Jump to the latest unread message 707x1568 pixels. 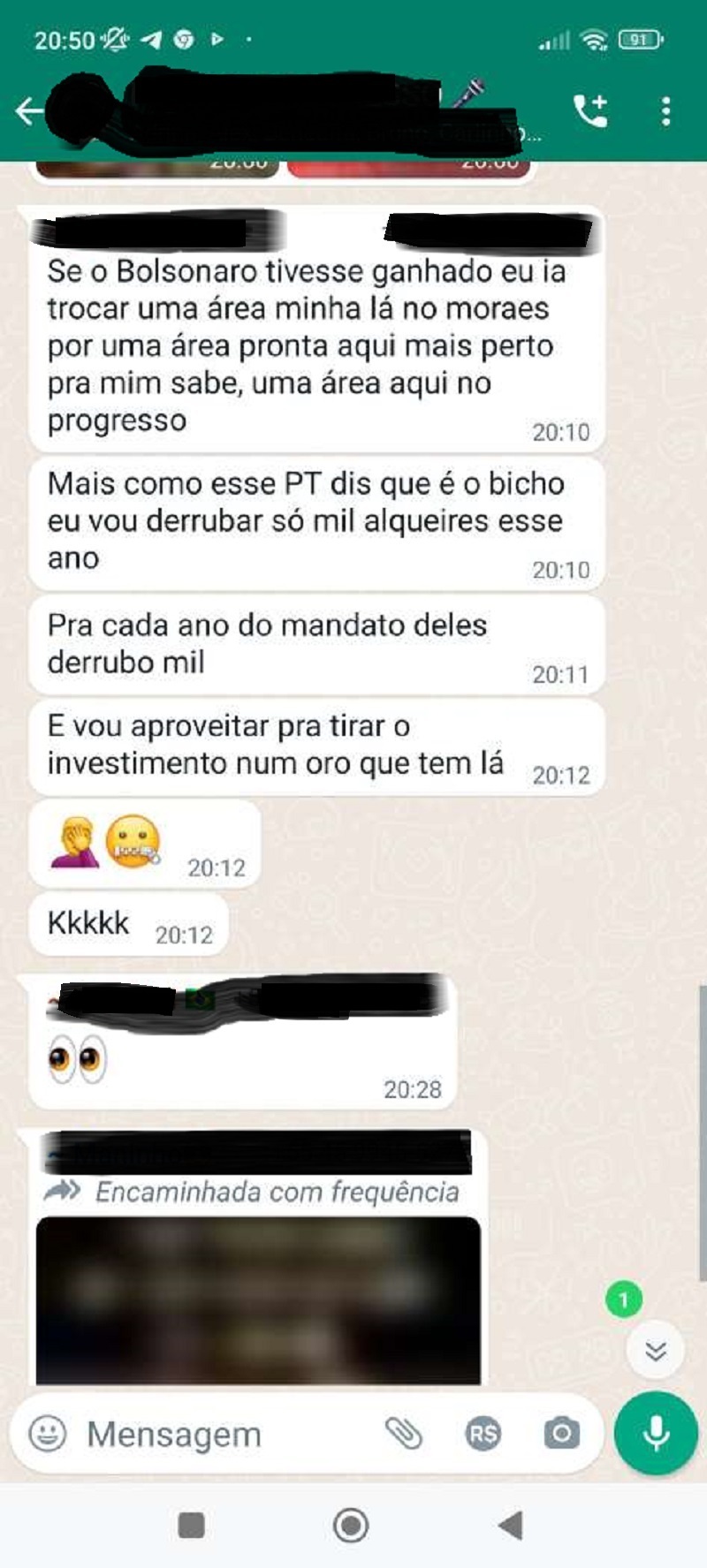[655, 1350]
